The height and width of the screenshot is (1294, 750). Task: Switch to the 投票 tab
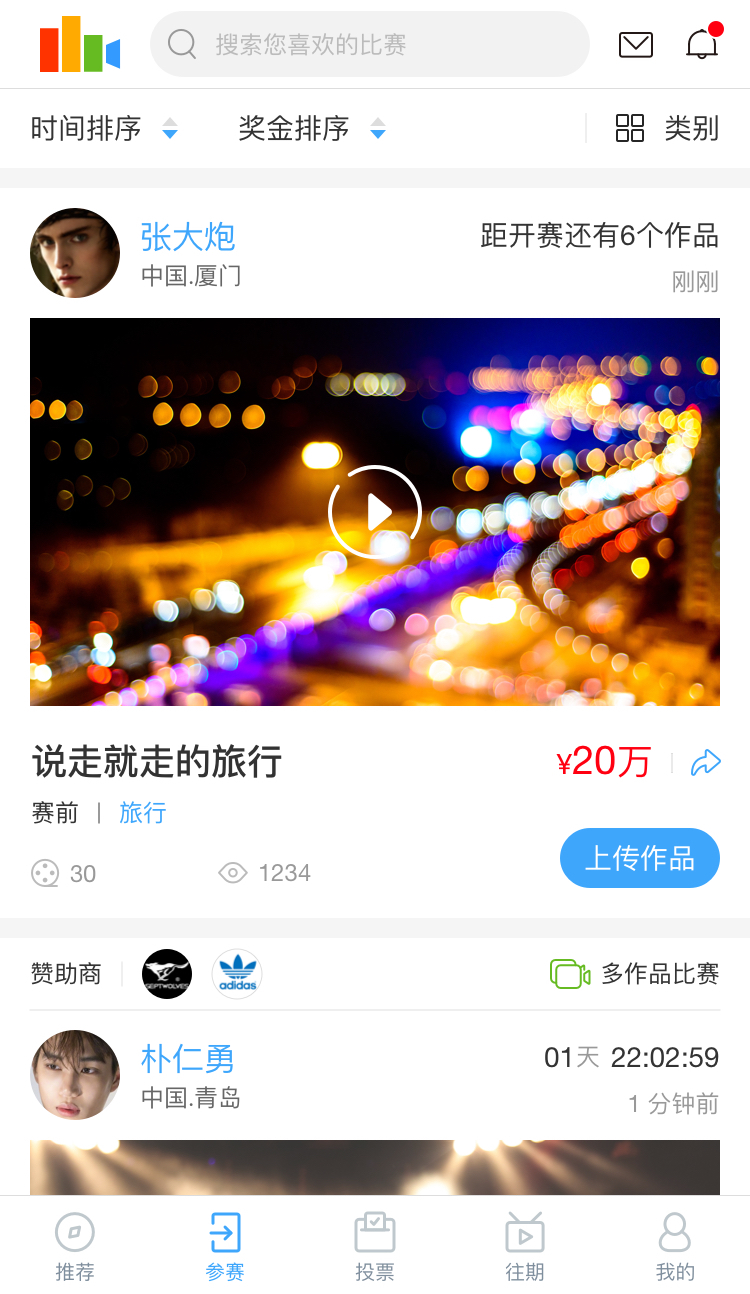pos(375,1246)
